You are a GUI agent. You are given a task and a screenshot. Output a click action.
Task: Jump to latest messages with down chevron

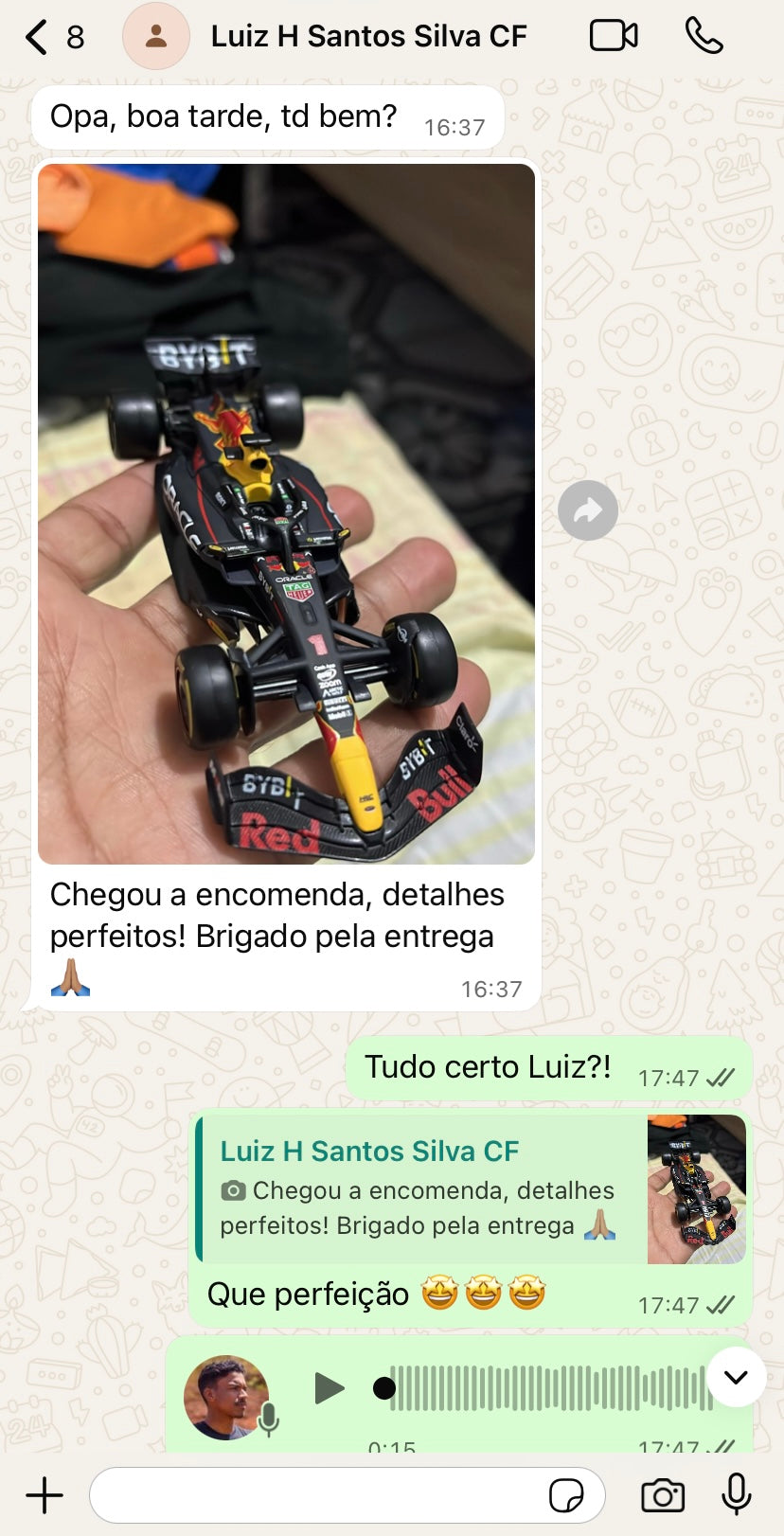click(736, 1377)
